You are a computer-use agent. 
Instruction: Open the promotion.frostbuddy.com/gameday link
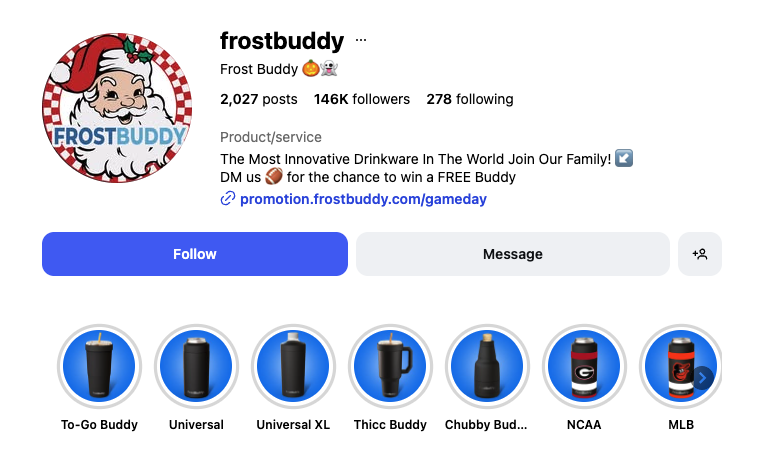363,199
